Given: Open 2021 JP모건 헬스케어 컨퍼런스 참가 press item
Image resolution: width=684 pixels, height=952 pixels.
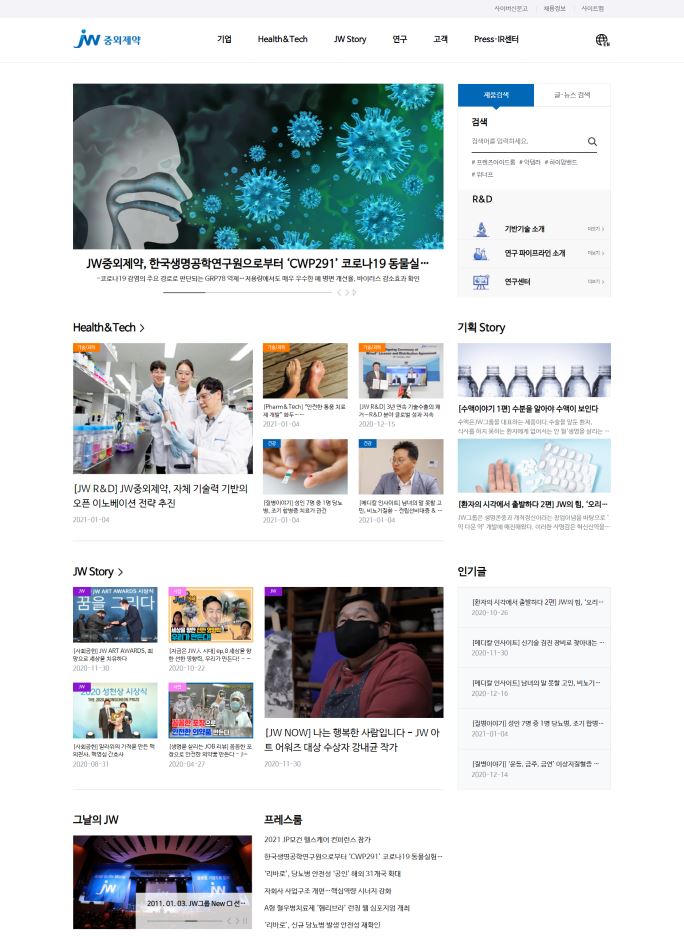Looking at the screenshot, I should coord(317,840).
